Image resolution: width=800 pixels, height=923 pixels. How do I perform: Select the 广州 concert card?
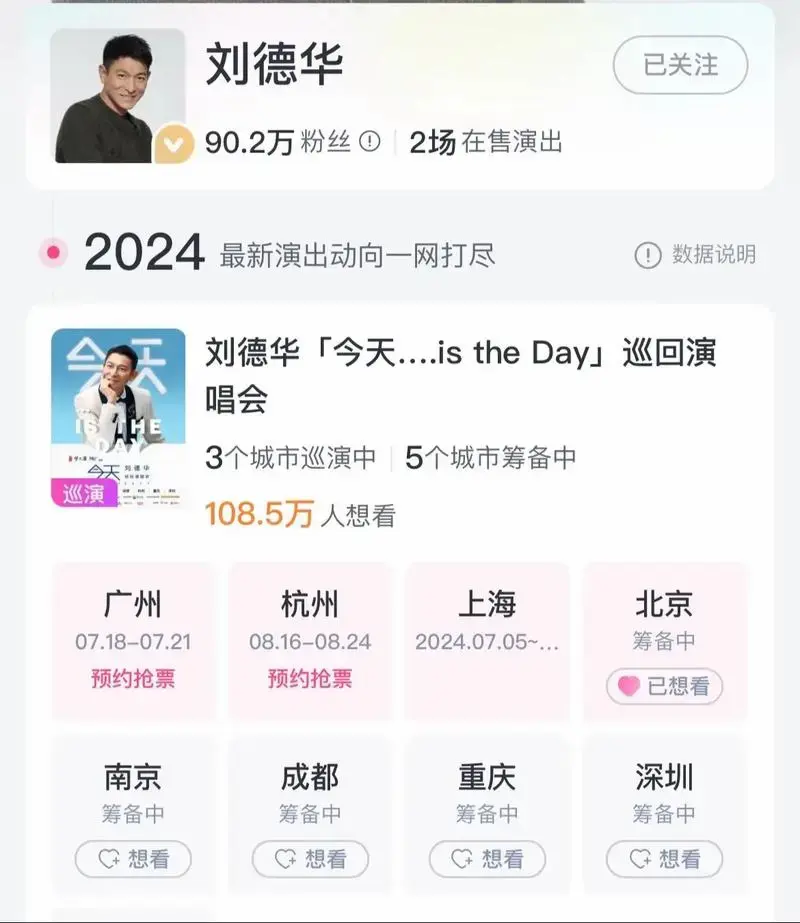tap(133, 640)
